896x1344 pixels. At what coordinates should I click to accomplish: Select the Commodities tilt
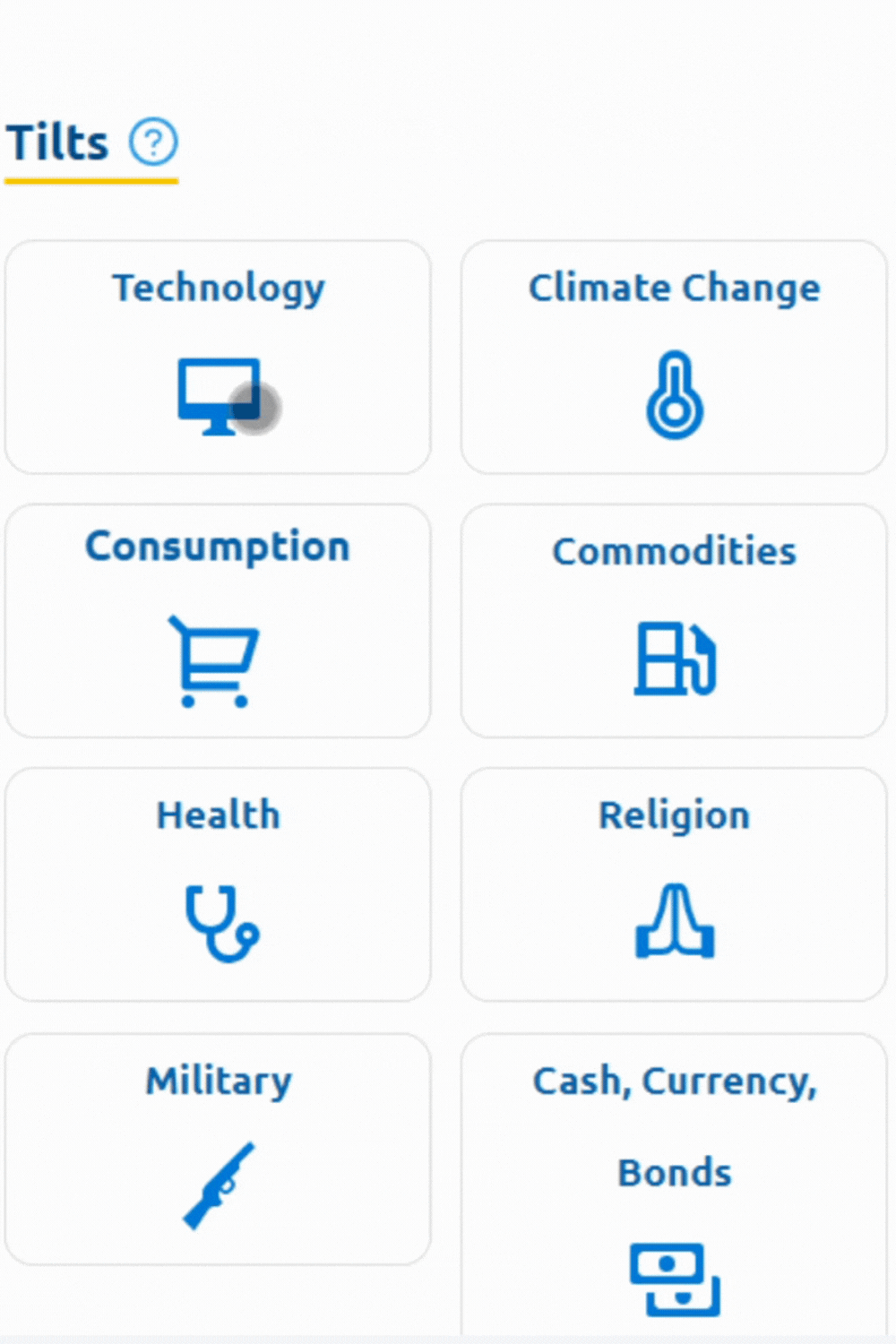674,620
